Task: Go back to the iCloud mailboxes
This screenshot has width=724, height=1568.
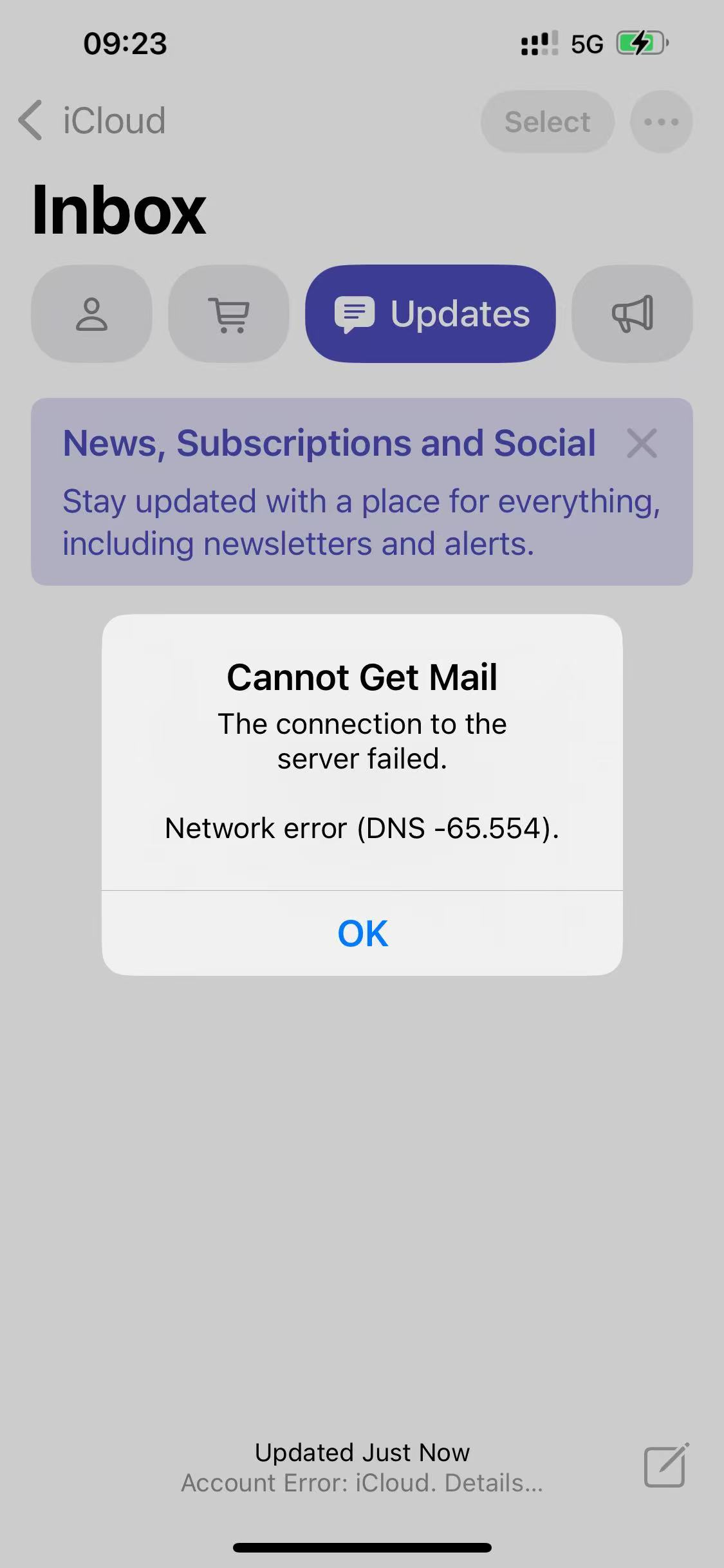Action: pyautogui.click(x=92, y=120)
